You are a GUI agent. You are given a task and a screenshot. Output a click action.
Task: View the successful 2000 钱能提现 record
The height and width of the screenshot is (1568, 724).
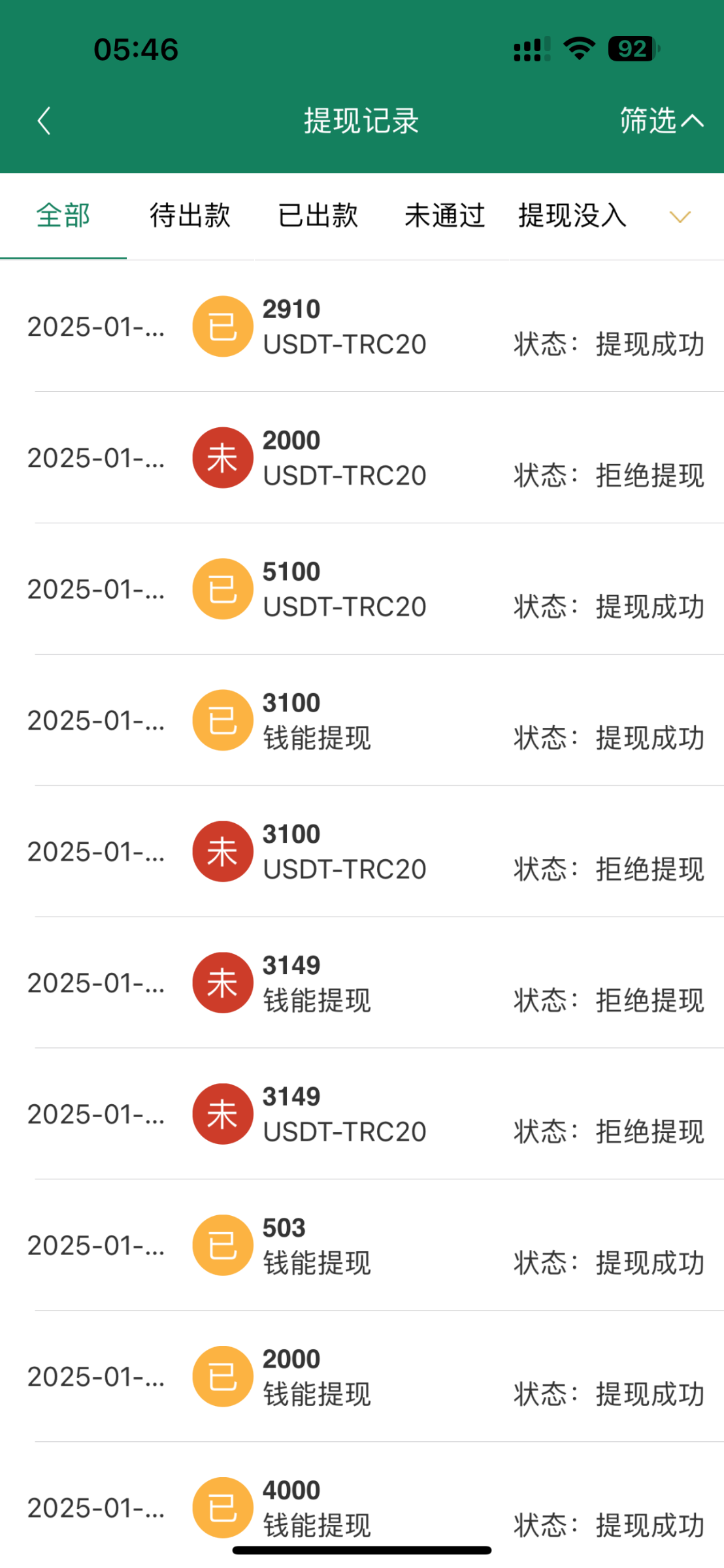coord(362,1377)
